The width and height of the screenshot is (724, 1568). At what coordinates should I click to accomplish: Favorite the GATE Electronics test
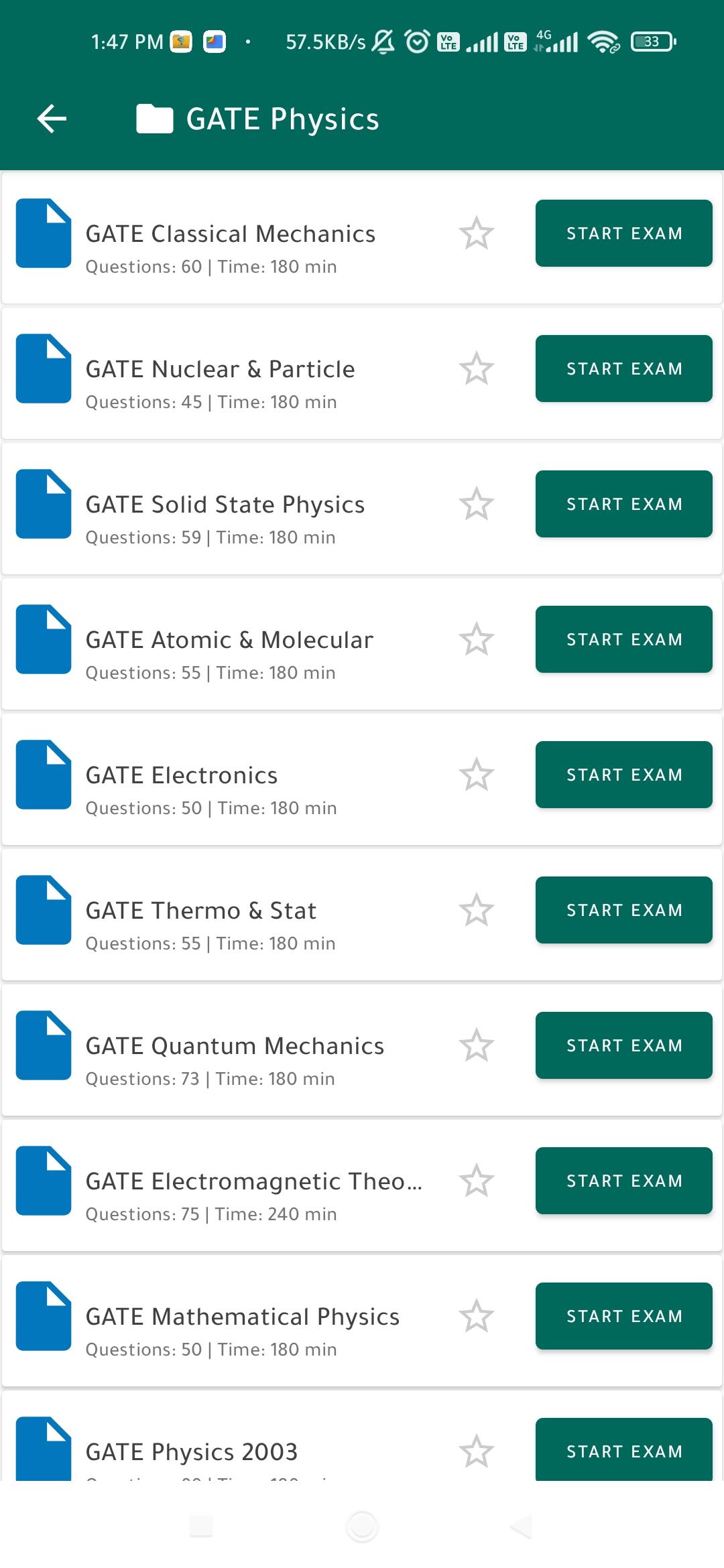(477, 775)
